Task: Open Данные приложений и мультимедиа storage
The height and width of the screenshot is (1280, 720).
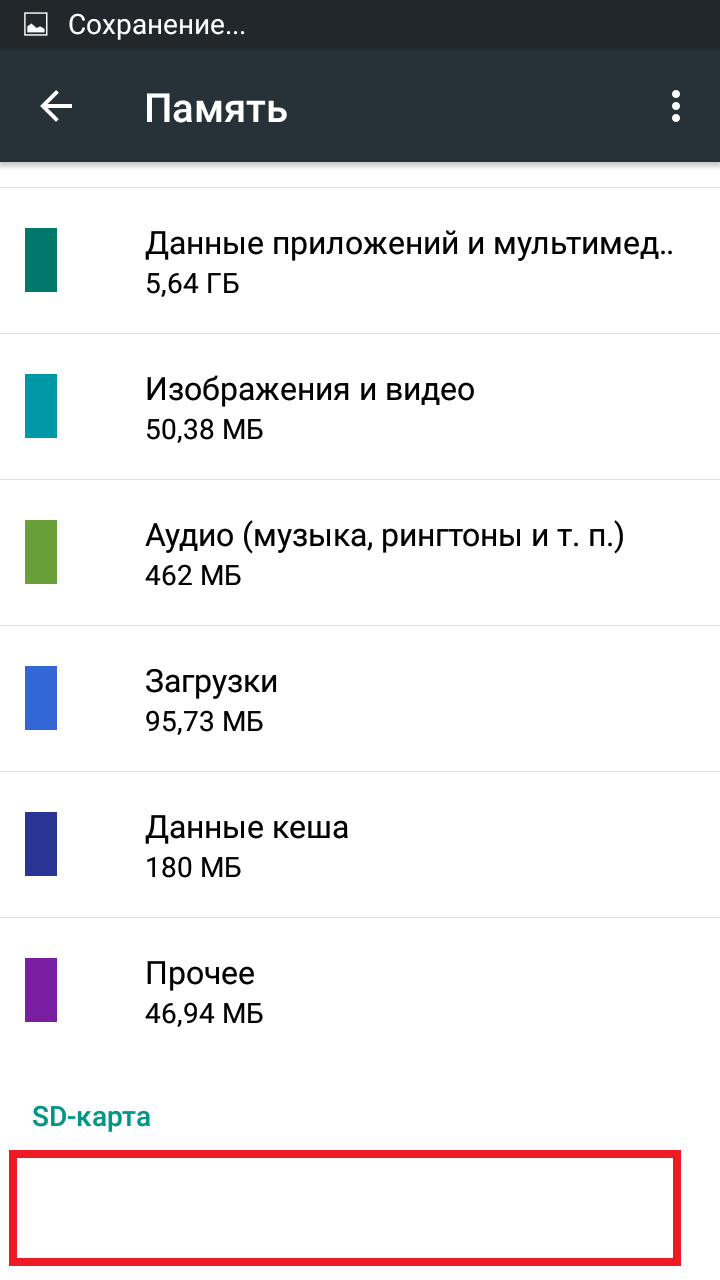Action: pyautogui.click(x=360, y=261)
